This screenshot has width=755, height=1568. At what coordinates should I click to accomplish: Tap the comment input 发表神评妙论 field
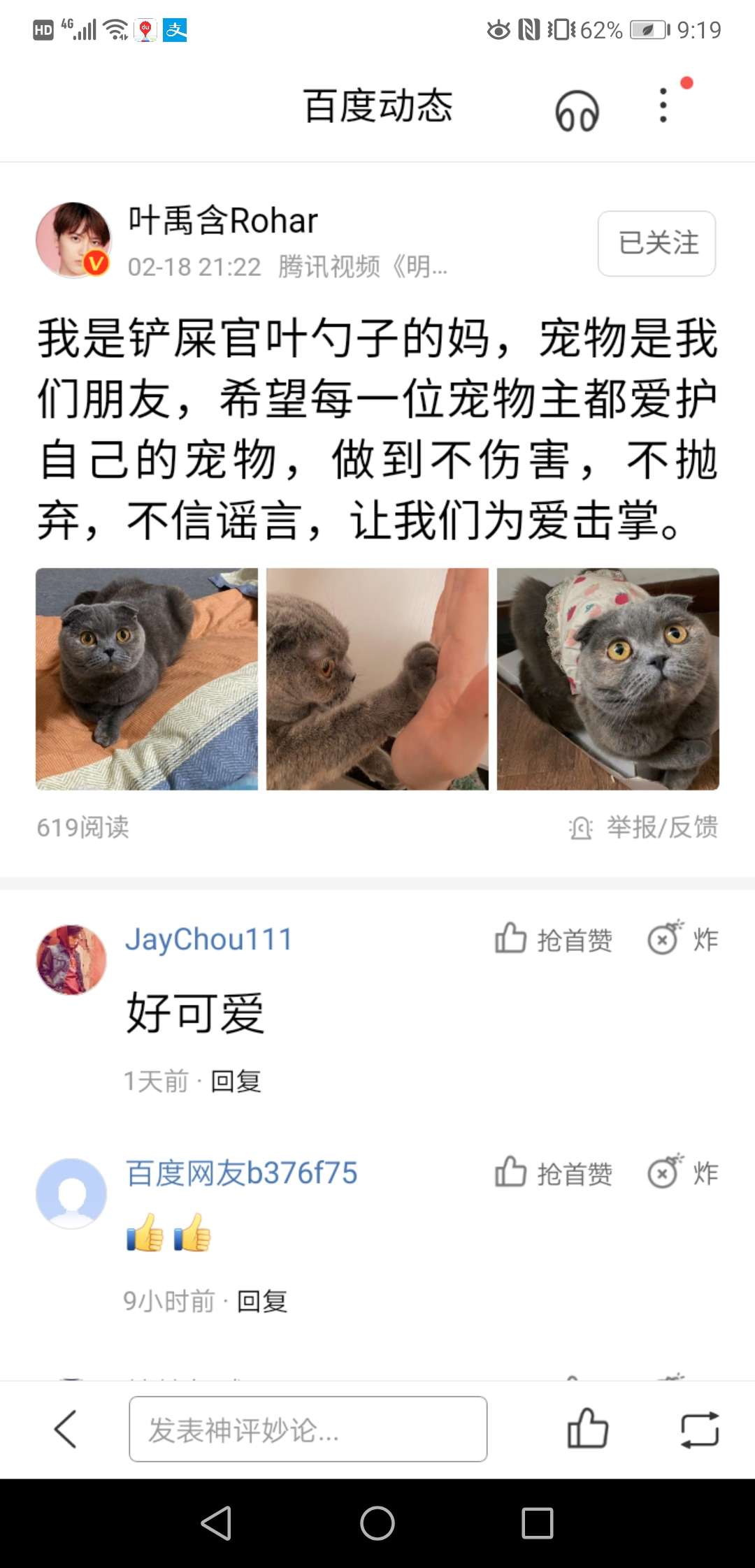[x=308, y=1428]
